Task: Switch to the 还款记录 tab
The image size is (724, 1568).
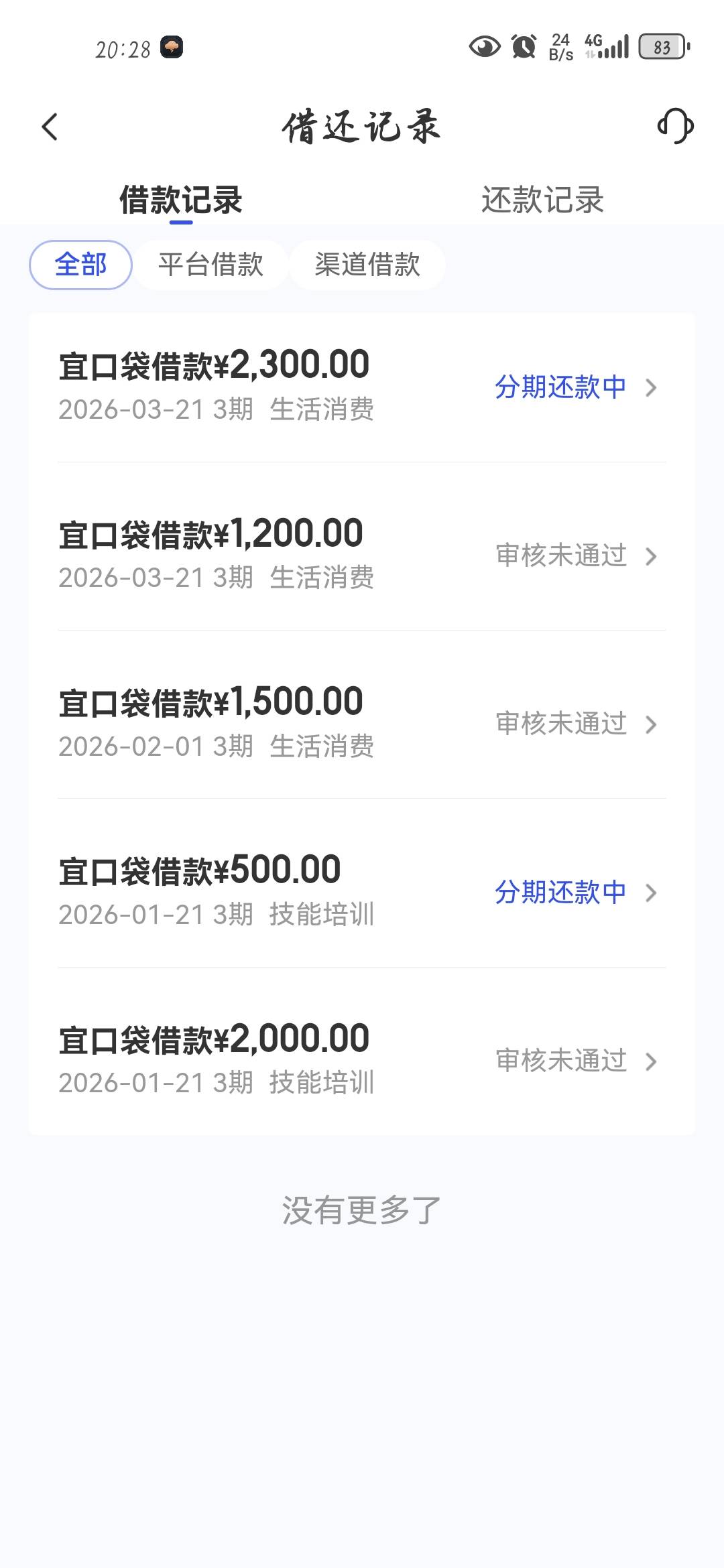Action: 542,200
